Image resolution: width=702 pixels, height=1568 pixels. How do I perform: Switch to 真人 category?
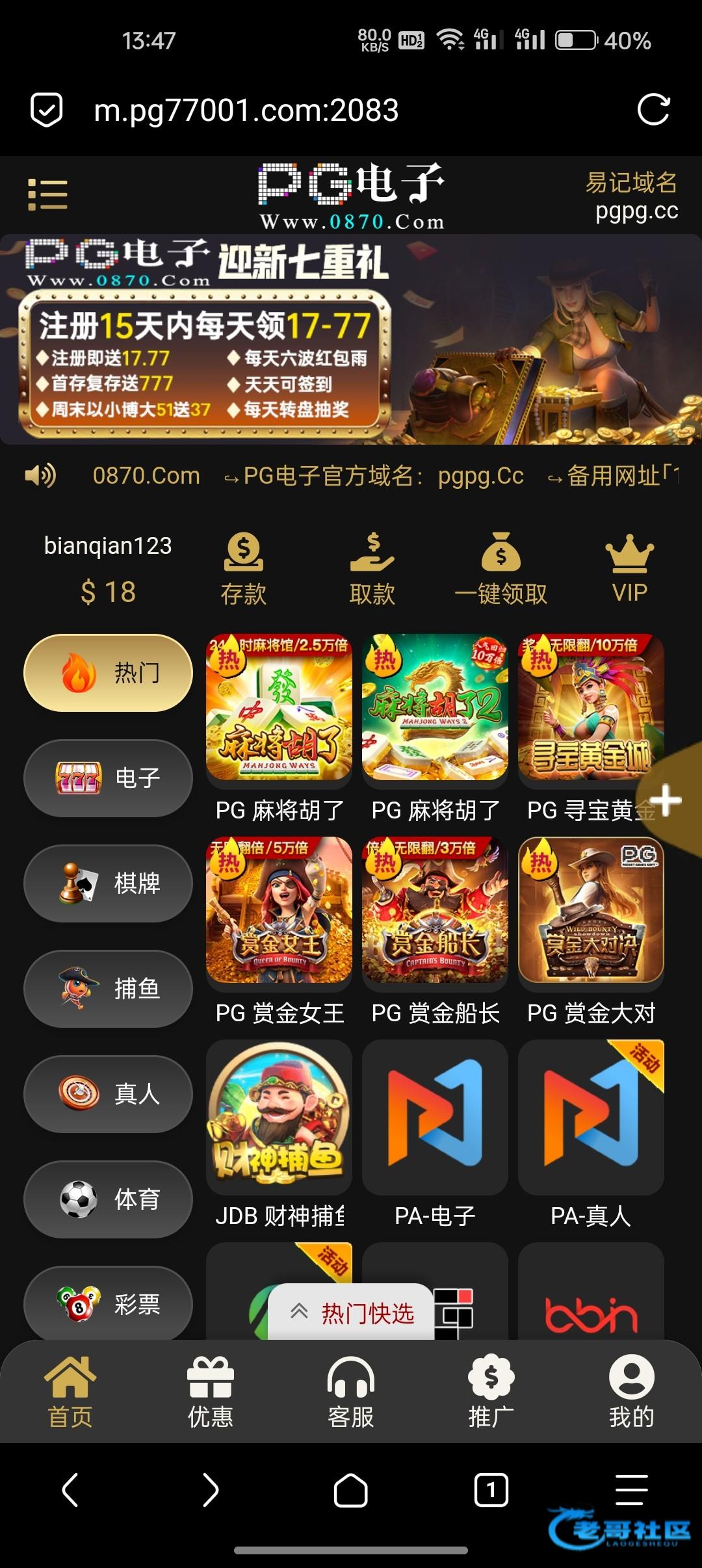coord(109,1094)
